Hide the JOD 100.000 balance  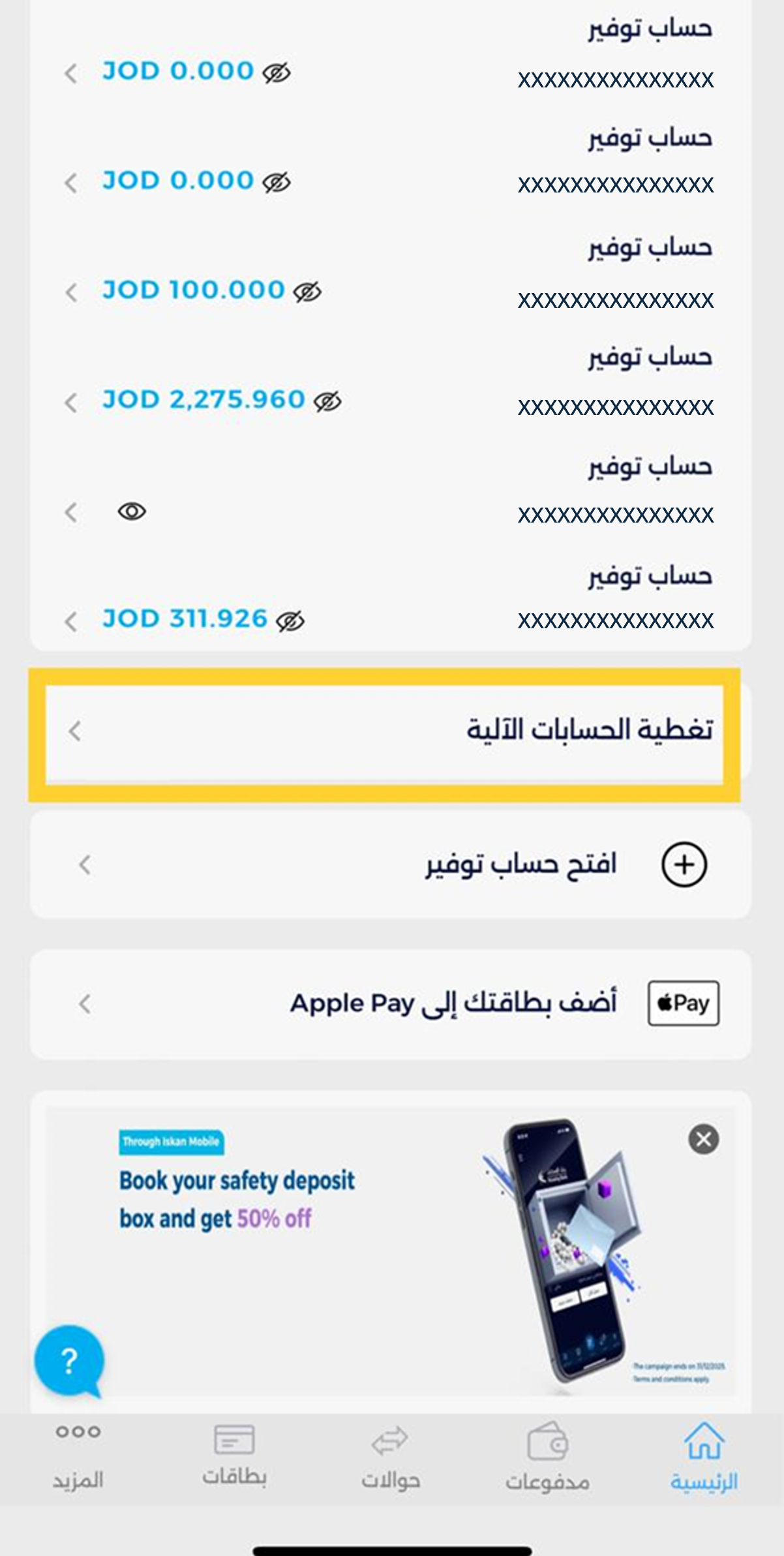307,292
